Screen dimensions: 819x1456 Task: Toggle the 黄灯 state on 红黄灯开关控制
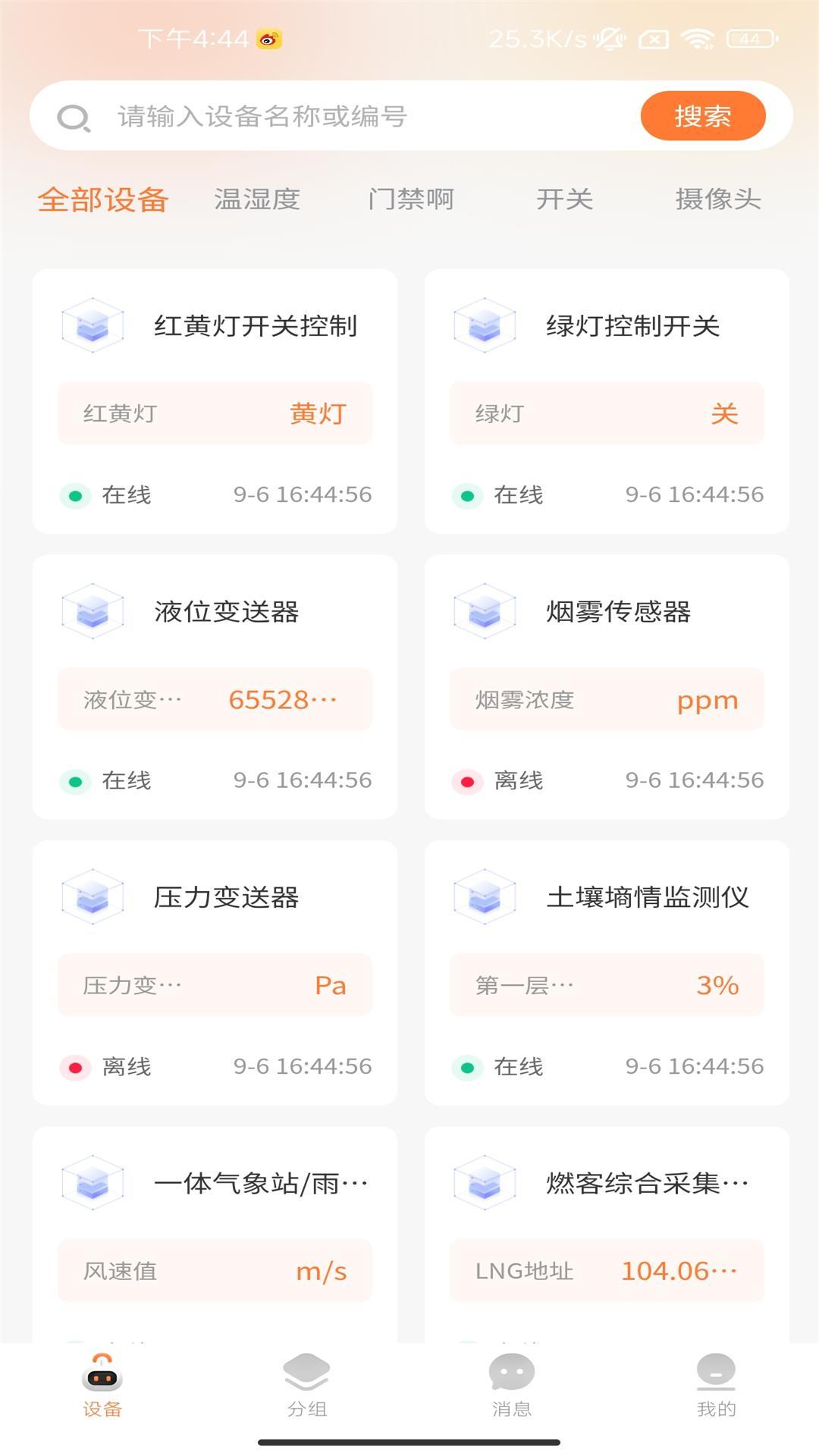tap(318, 413)
